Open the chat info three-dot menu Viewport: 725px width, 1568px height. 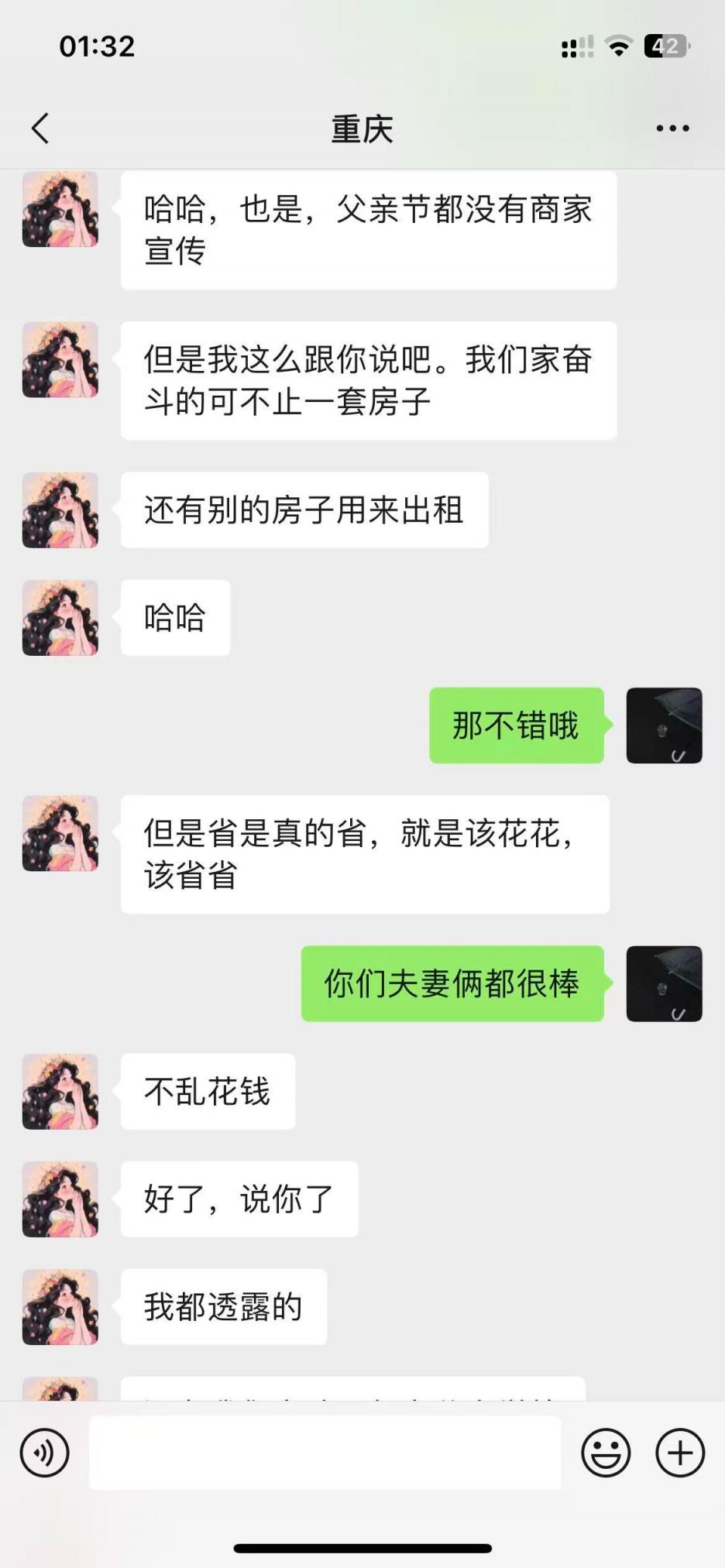pyautogui.click(x=672, y=129)
